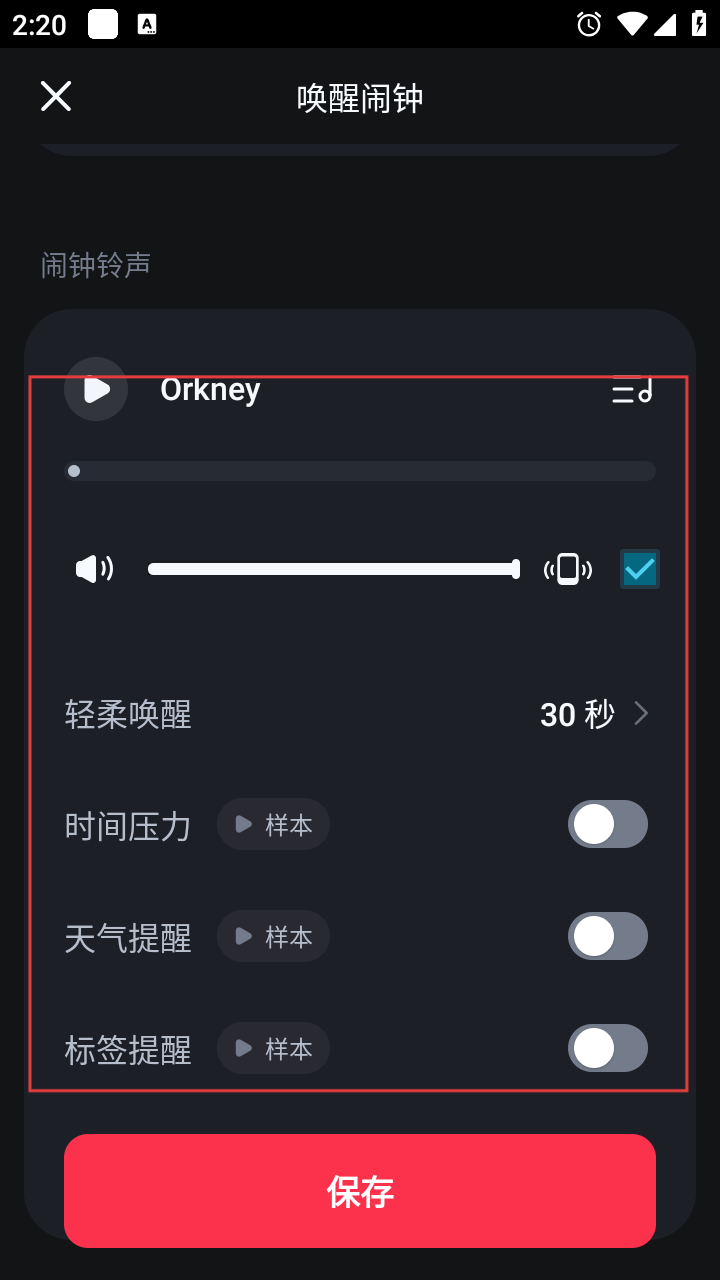Turn on 天气提醒 switch
This screenshot has height=1280, width=720.
607,937
